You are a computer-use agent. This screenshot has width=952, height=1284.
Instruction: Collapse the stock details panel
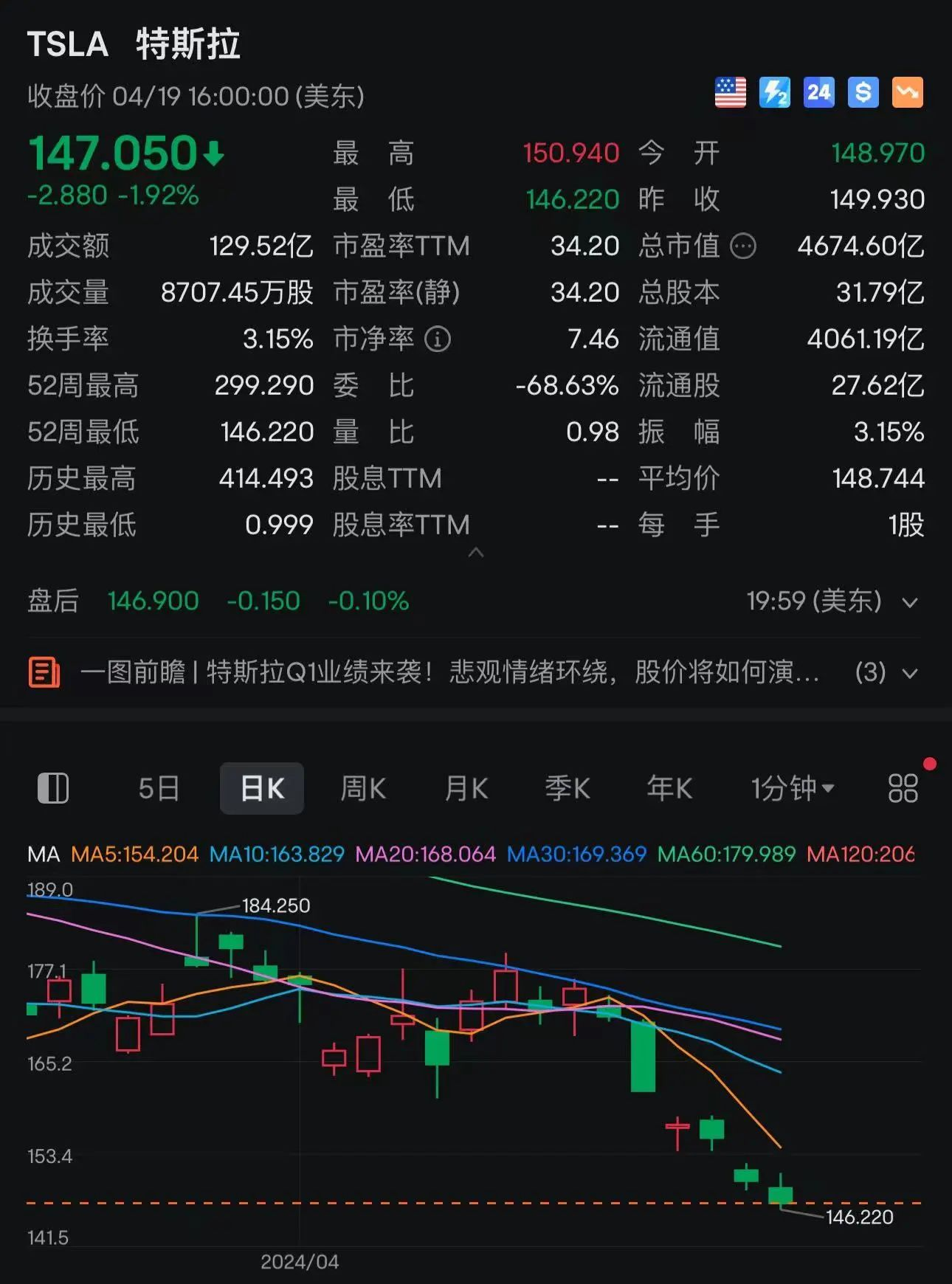(x=476, y=553)
